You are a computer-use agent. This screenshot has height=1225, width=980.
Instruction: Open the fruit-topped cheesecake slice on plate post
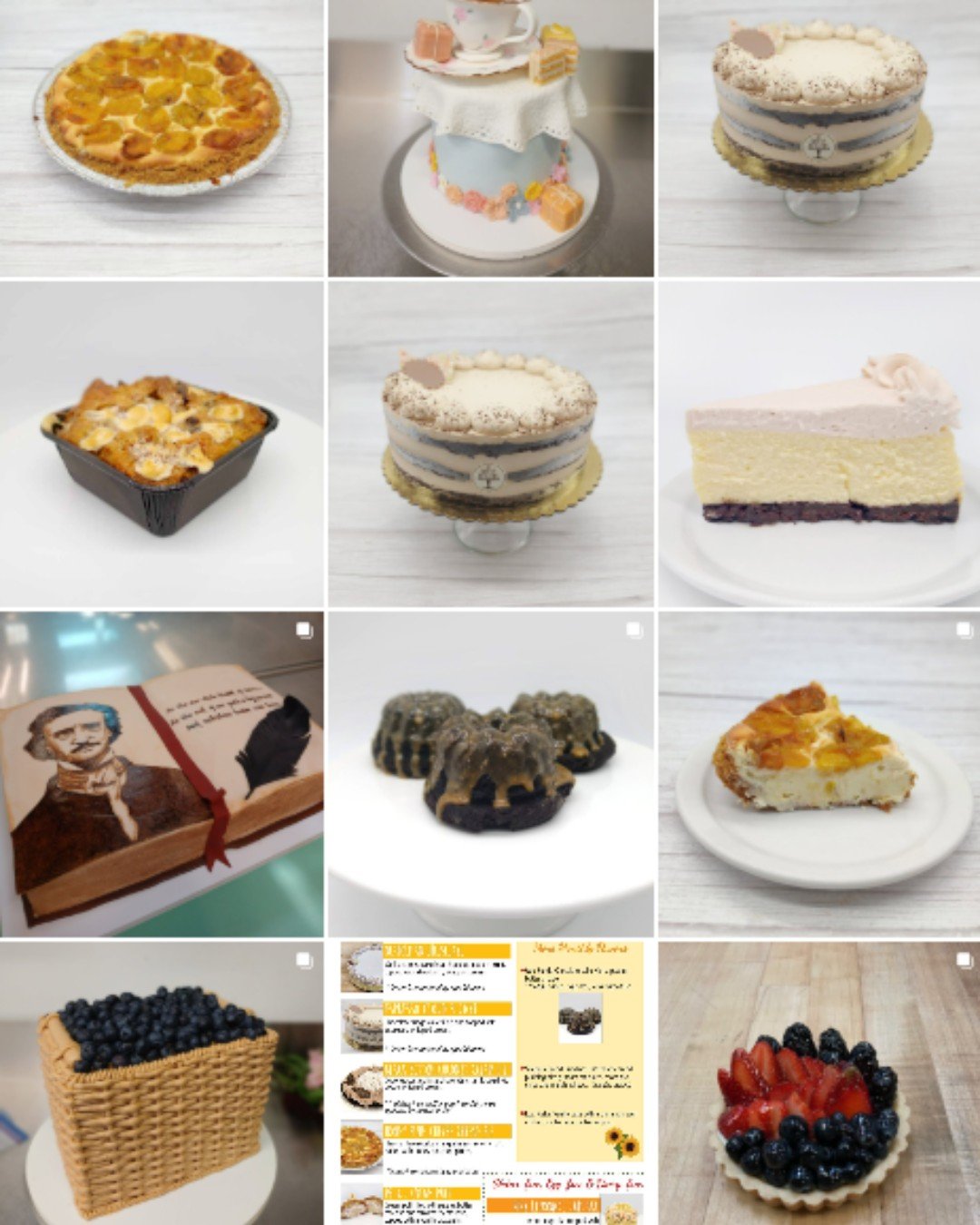pyautogui.click(x=819, y=773)
